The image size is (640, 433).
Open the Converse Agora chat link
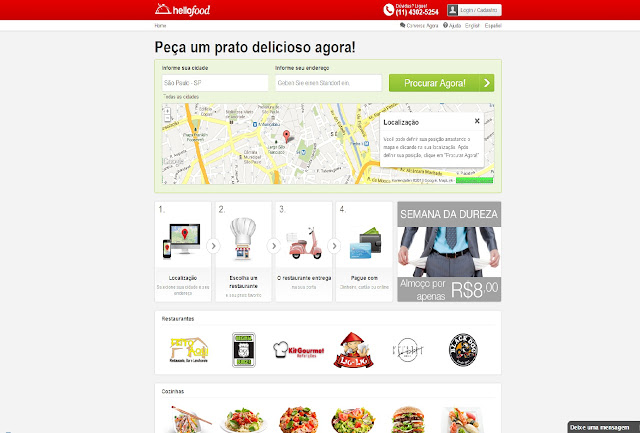tap(420, 24)
